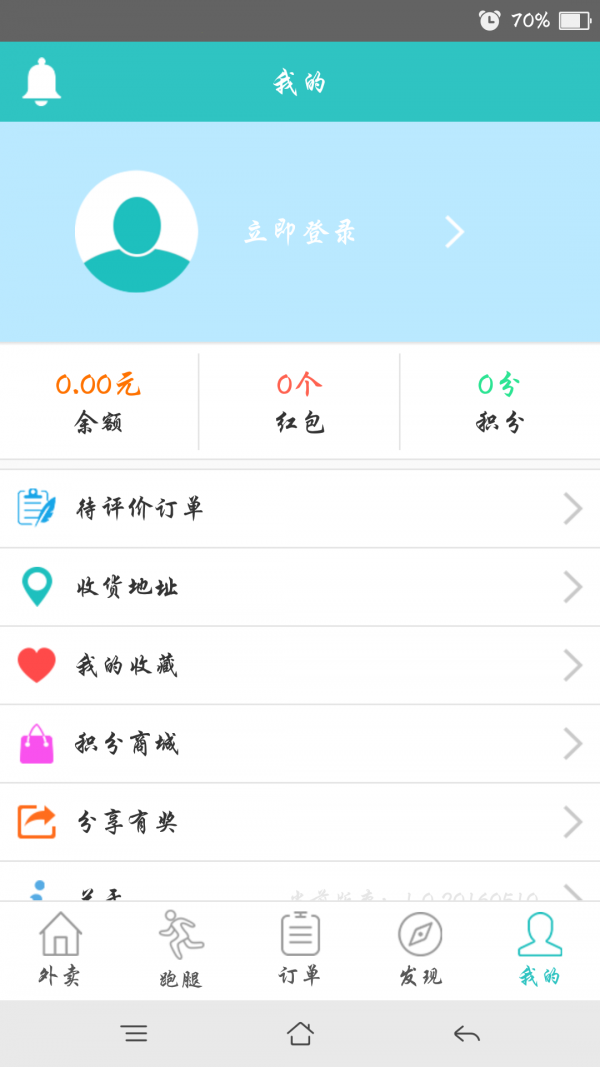600x1067 pixels.
Task: Go to the 发现 discover tab
Action: (420, 950)
